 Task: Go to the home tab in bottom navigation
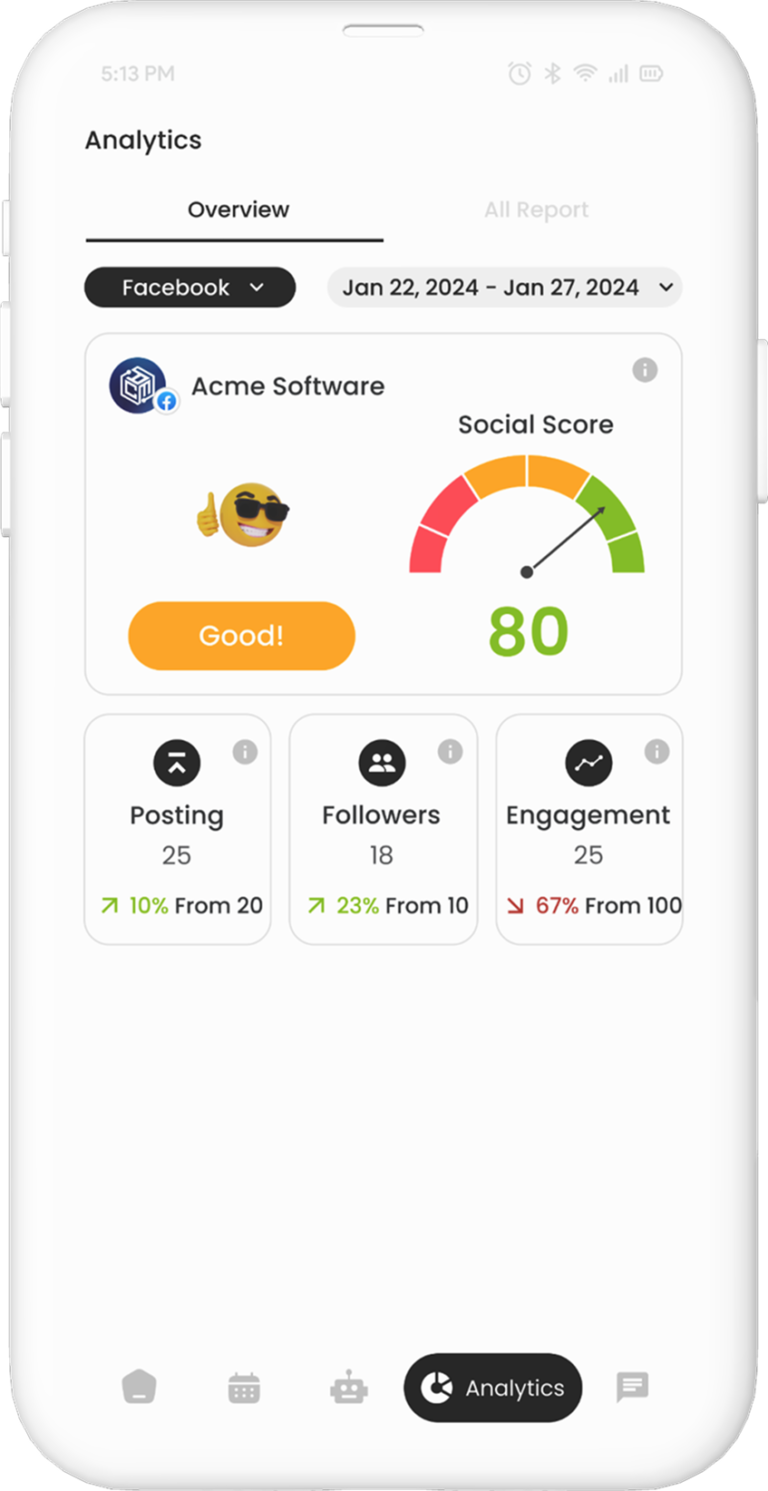point(139,1387)
